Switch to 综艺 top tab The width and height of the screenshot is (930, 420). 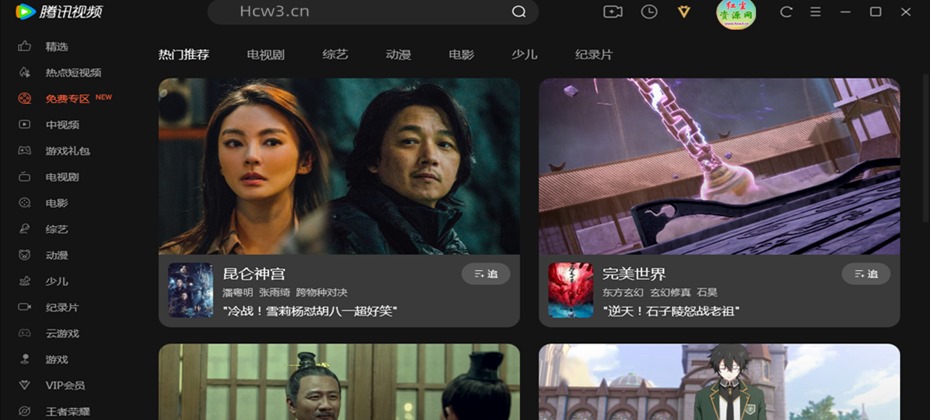335,55
